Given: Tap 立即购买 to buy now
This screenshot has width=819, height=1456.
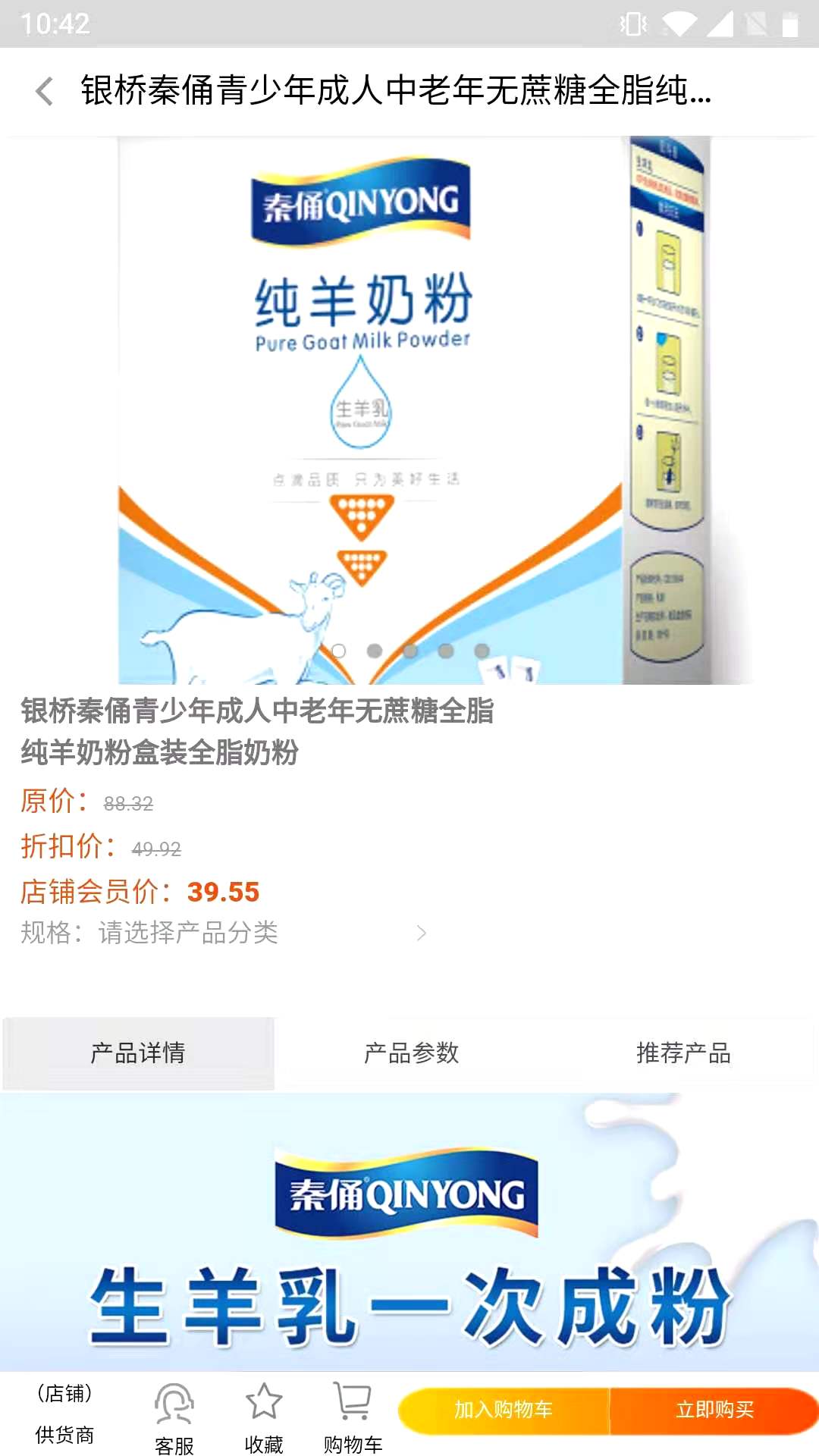Looking at the screenshot, I should pyautogui.click(x=714, y=1410).
